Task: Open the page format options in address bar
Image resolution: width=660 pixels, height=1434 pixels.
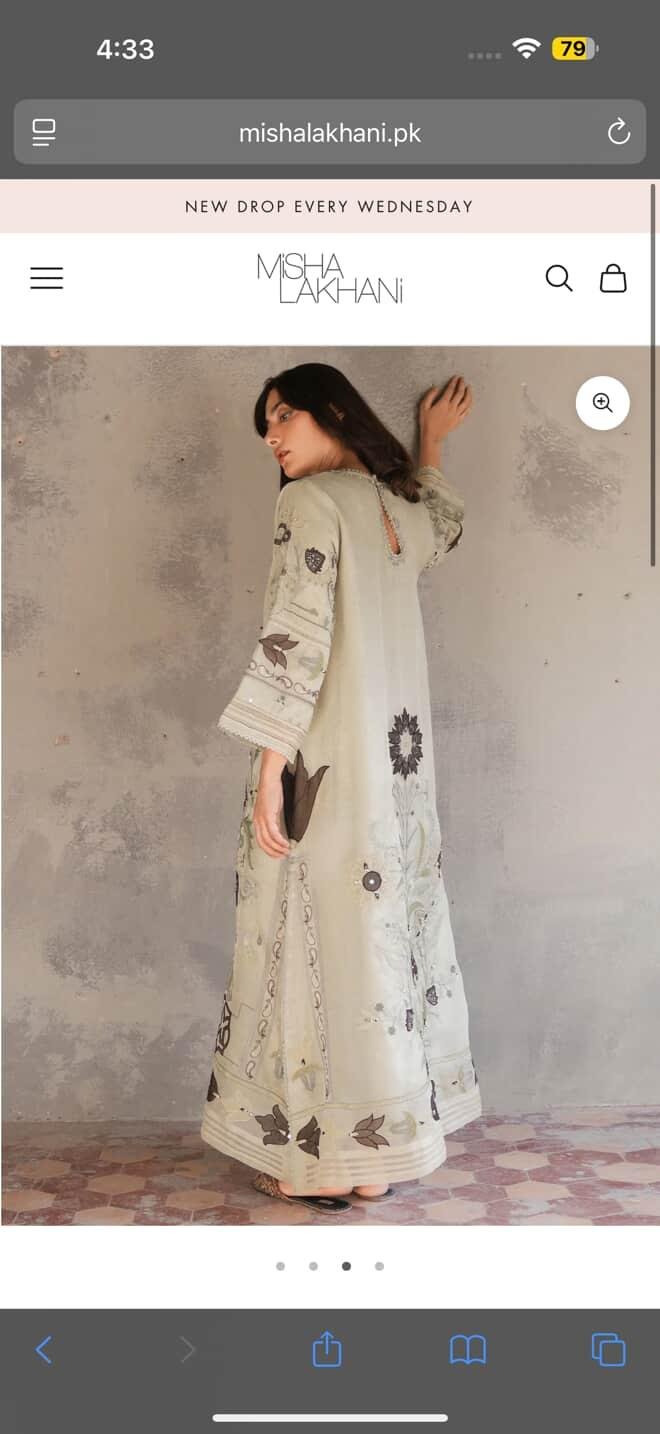Action: tap(44, 132)
